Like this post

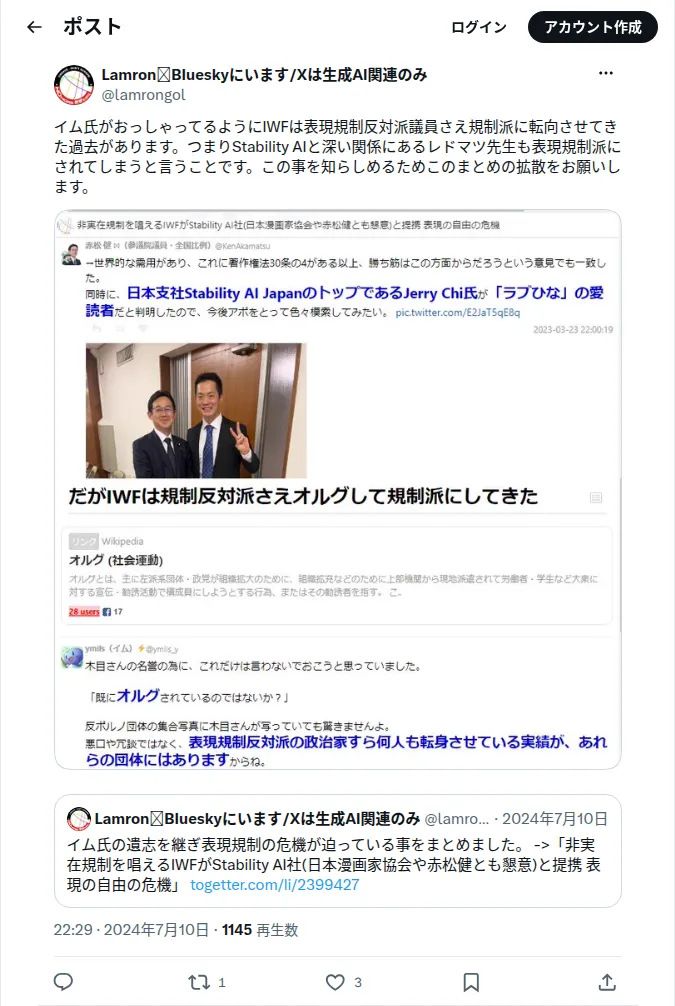[343, 982]
